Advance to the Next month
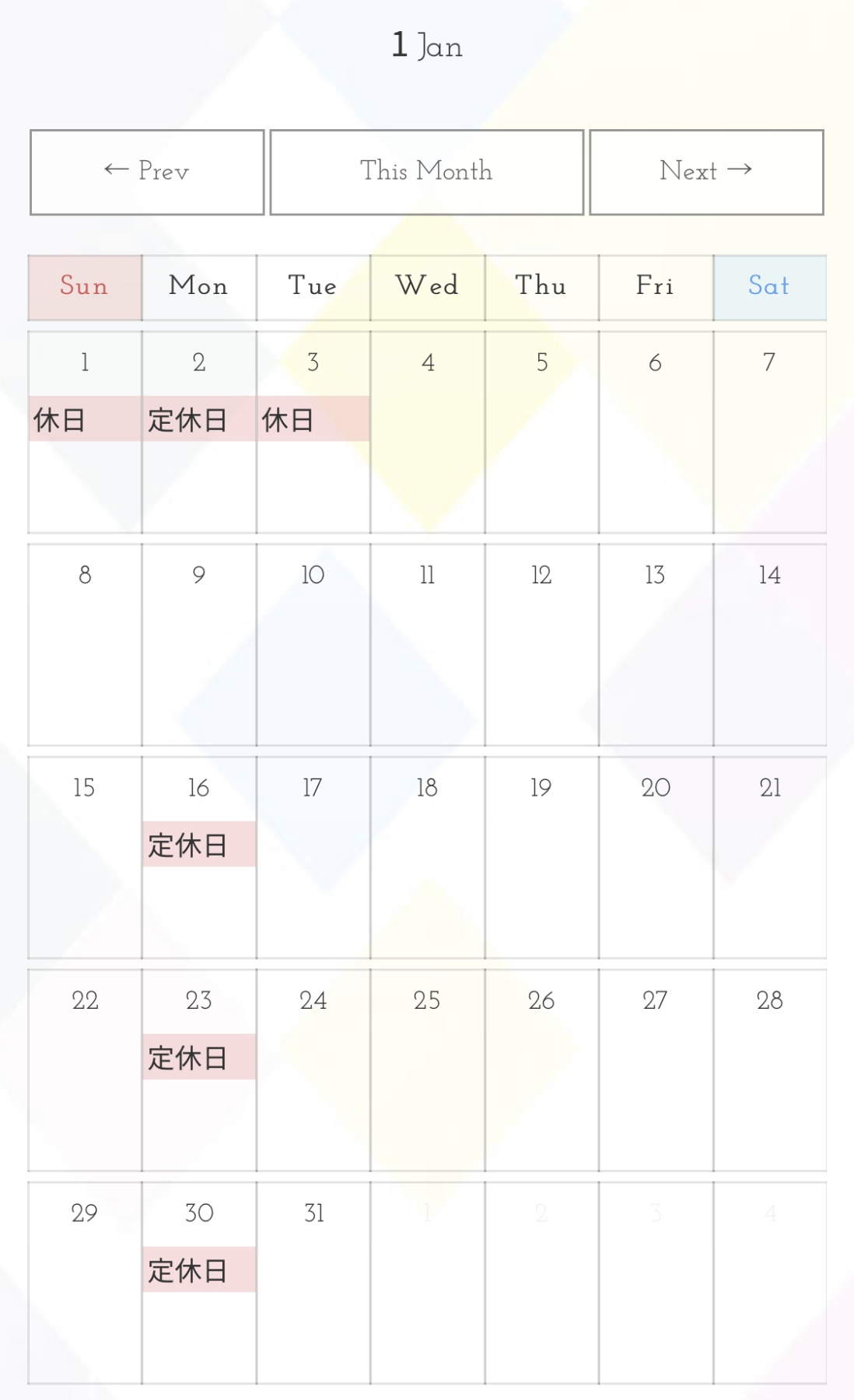The width and height of the screenshot is (854, 1400). click(x=706, y=172)
